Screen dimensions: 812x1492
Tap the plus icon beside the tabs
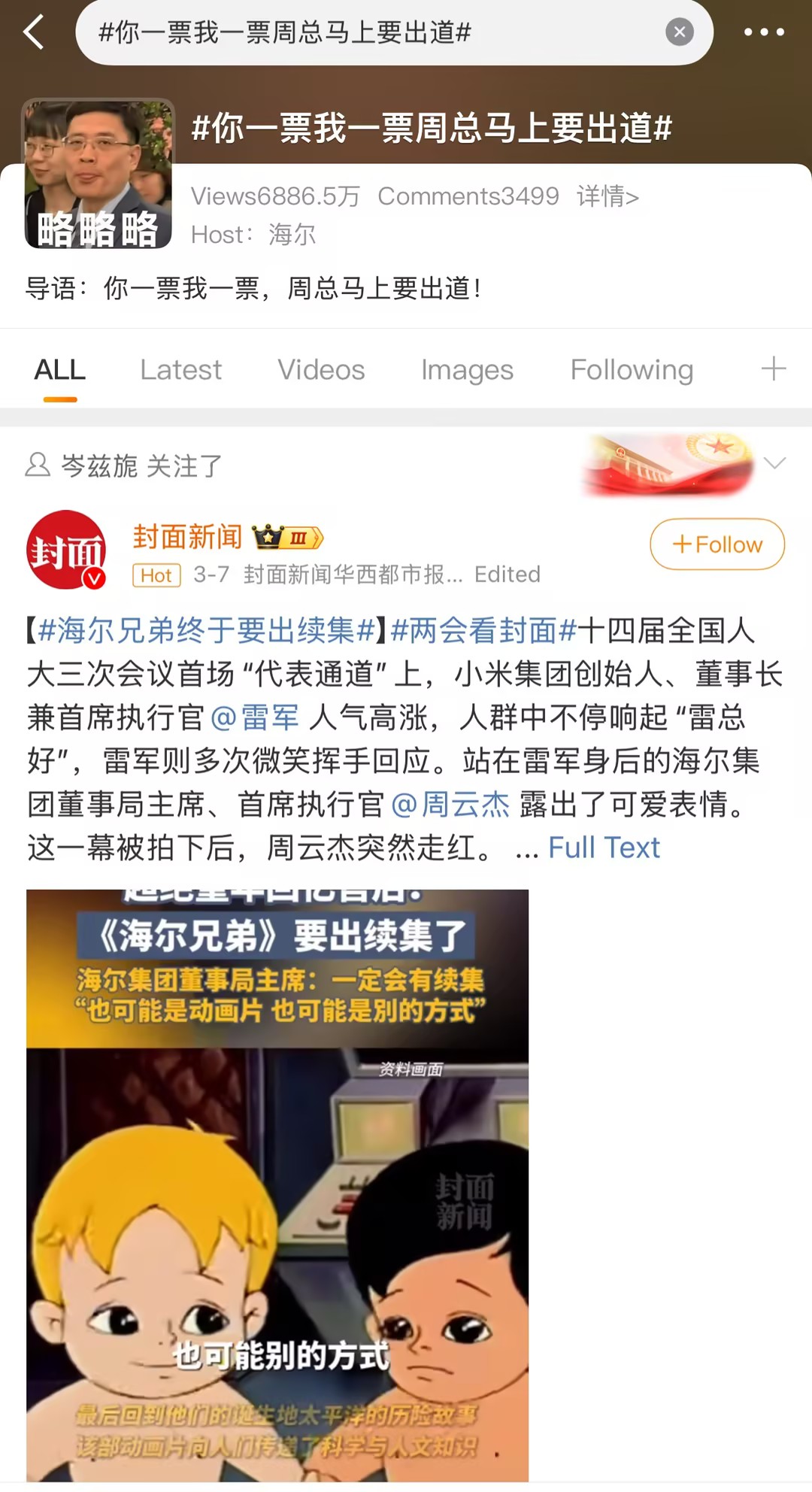click(x=773, y=369)
